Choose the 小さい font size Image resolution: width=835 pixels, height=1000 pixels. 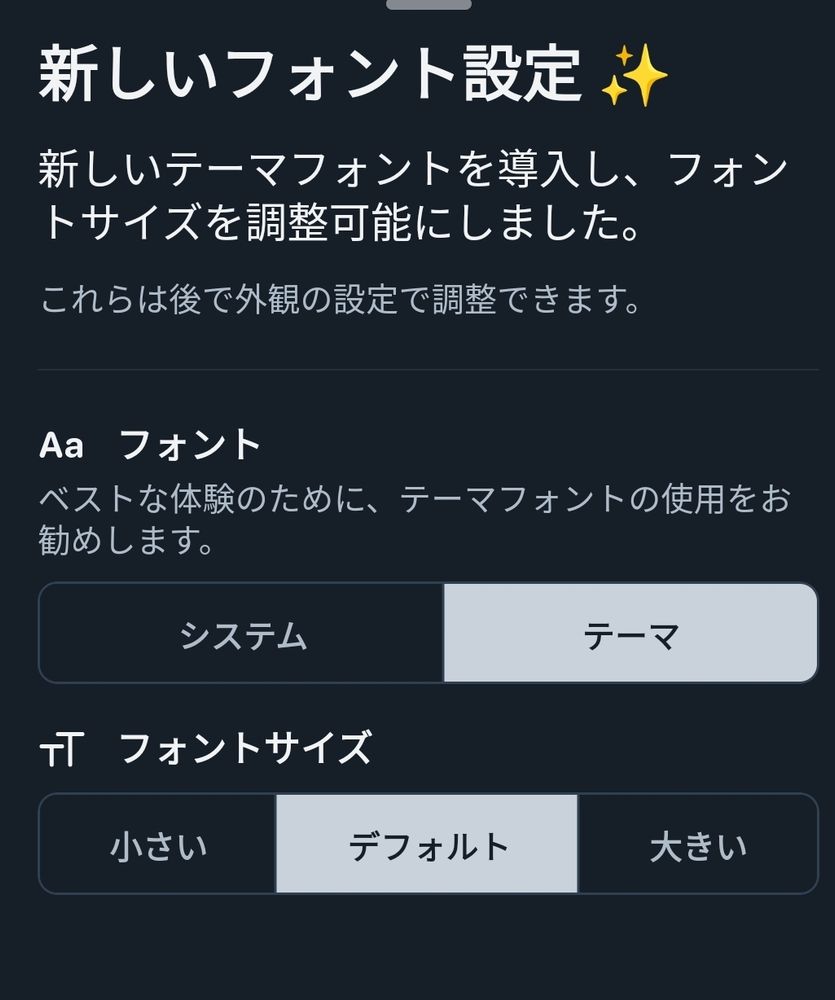pyautogui.click(x=157, y=843)
